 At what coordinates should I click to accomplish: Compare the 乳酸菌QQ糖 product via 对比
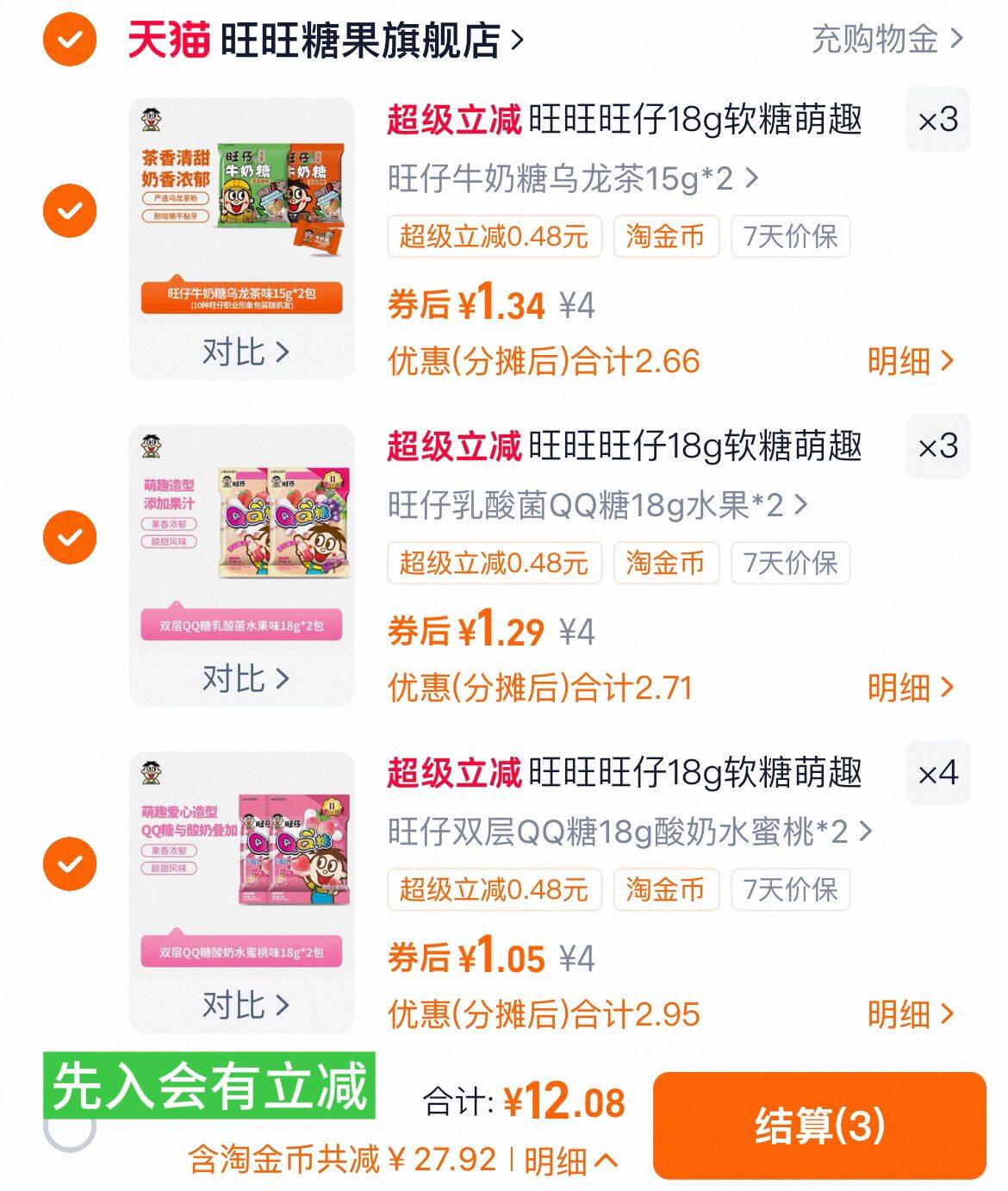[245, 678]
